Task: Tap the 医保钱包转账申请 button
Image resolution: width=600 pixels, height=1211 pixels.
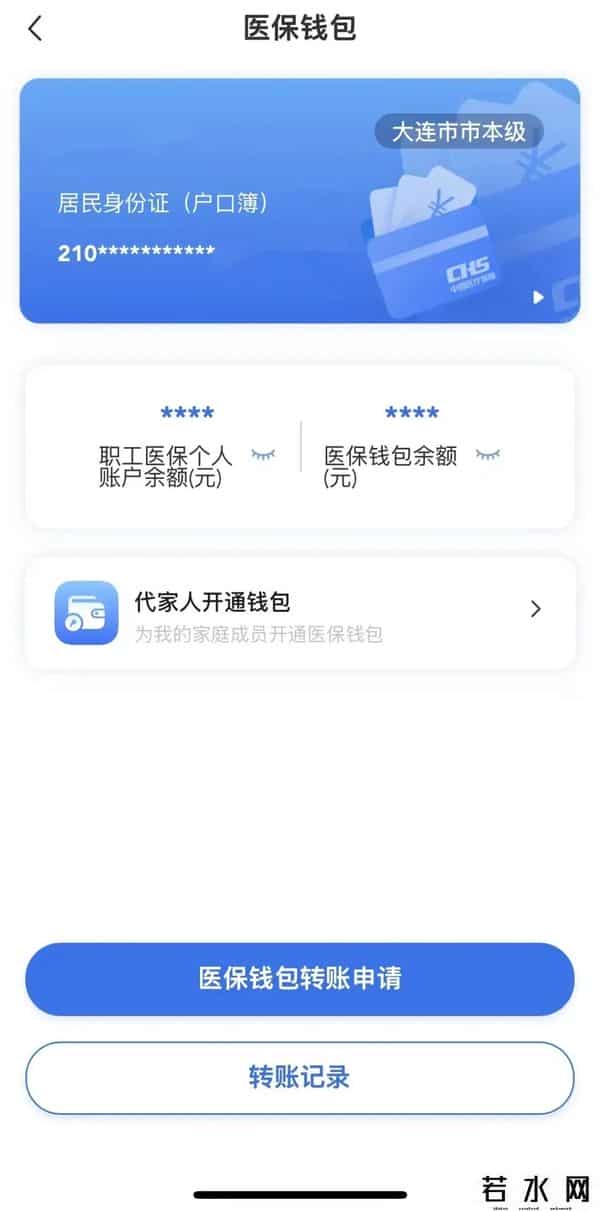Action: 299,978
